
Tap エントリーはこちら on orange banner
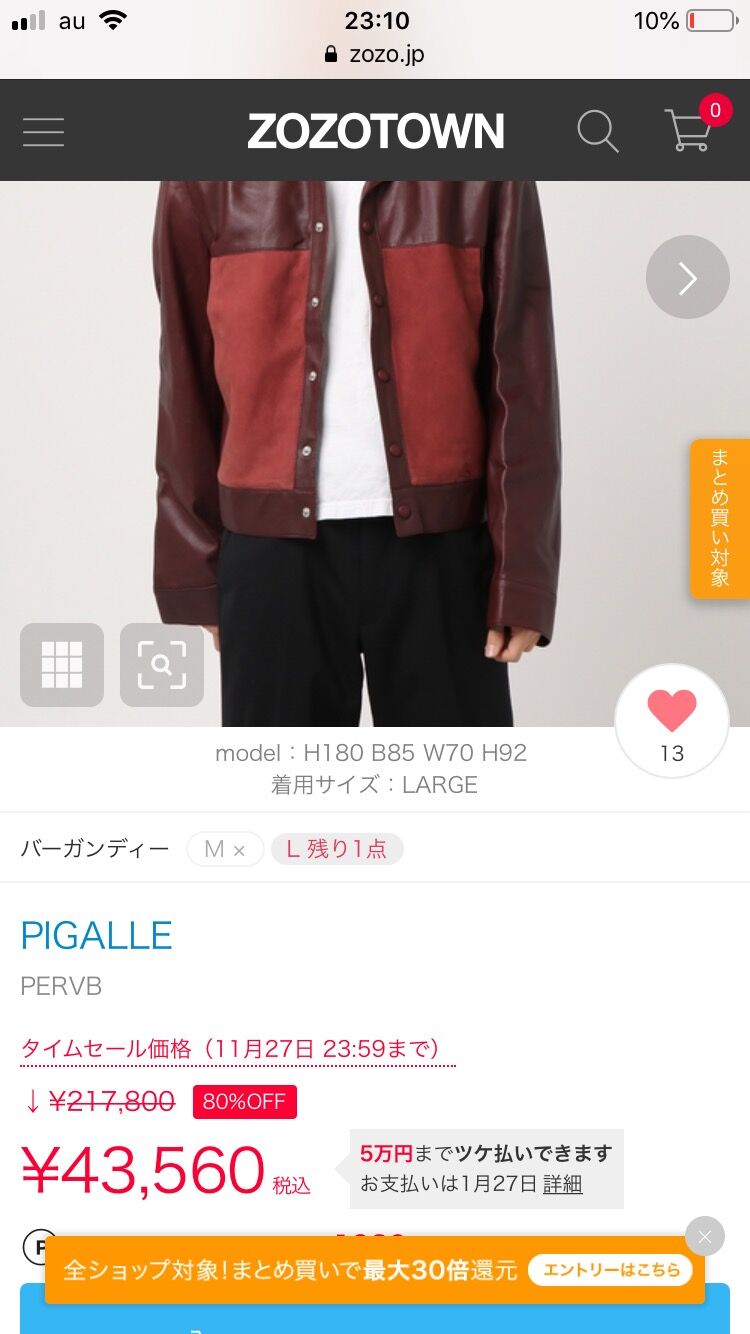click(x=610, y=1270)
